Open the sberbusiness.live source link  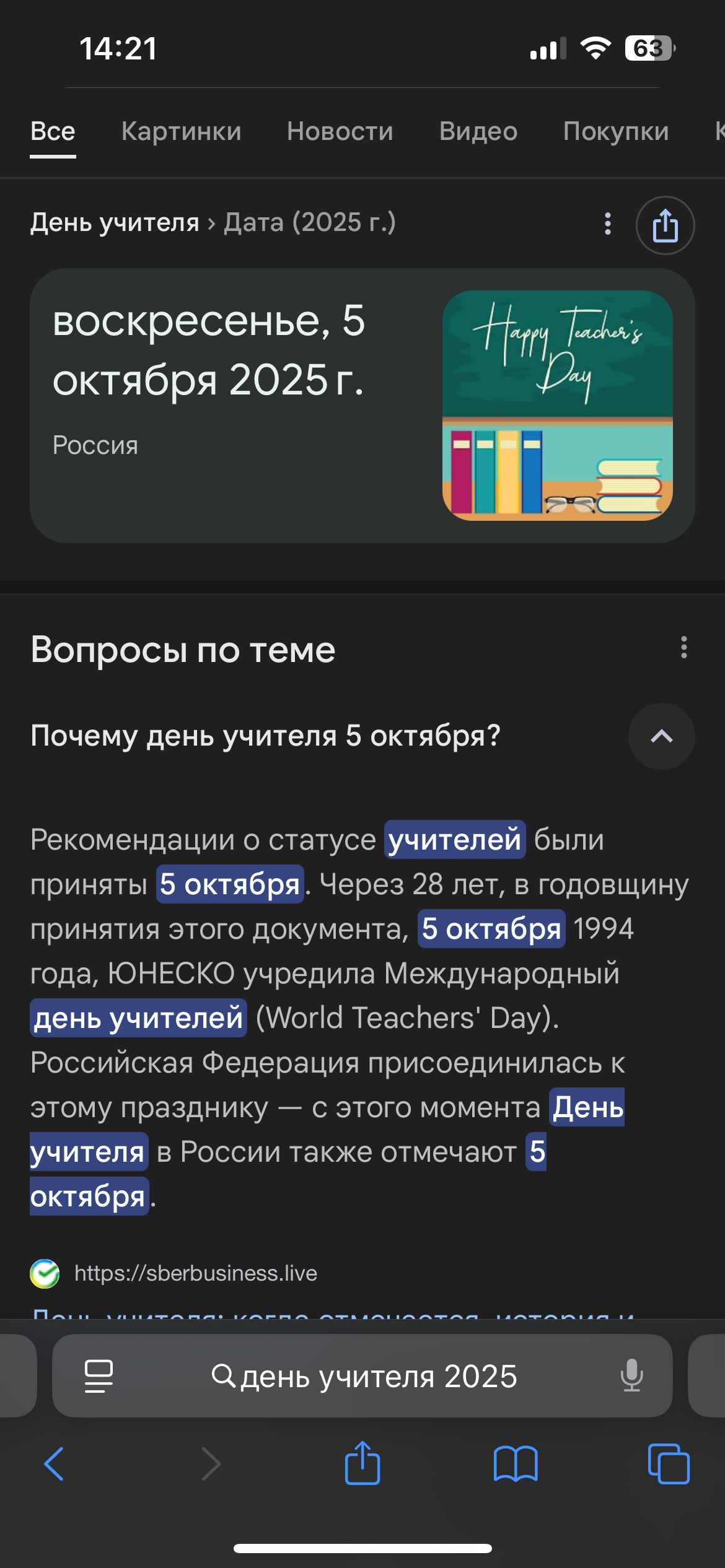[x=195, y=1273]
